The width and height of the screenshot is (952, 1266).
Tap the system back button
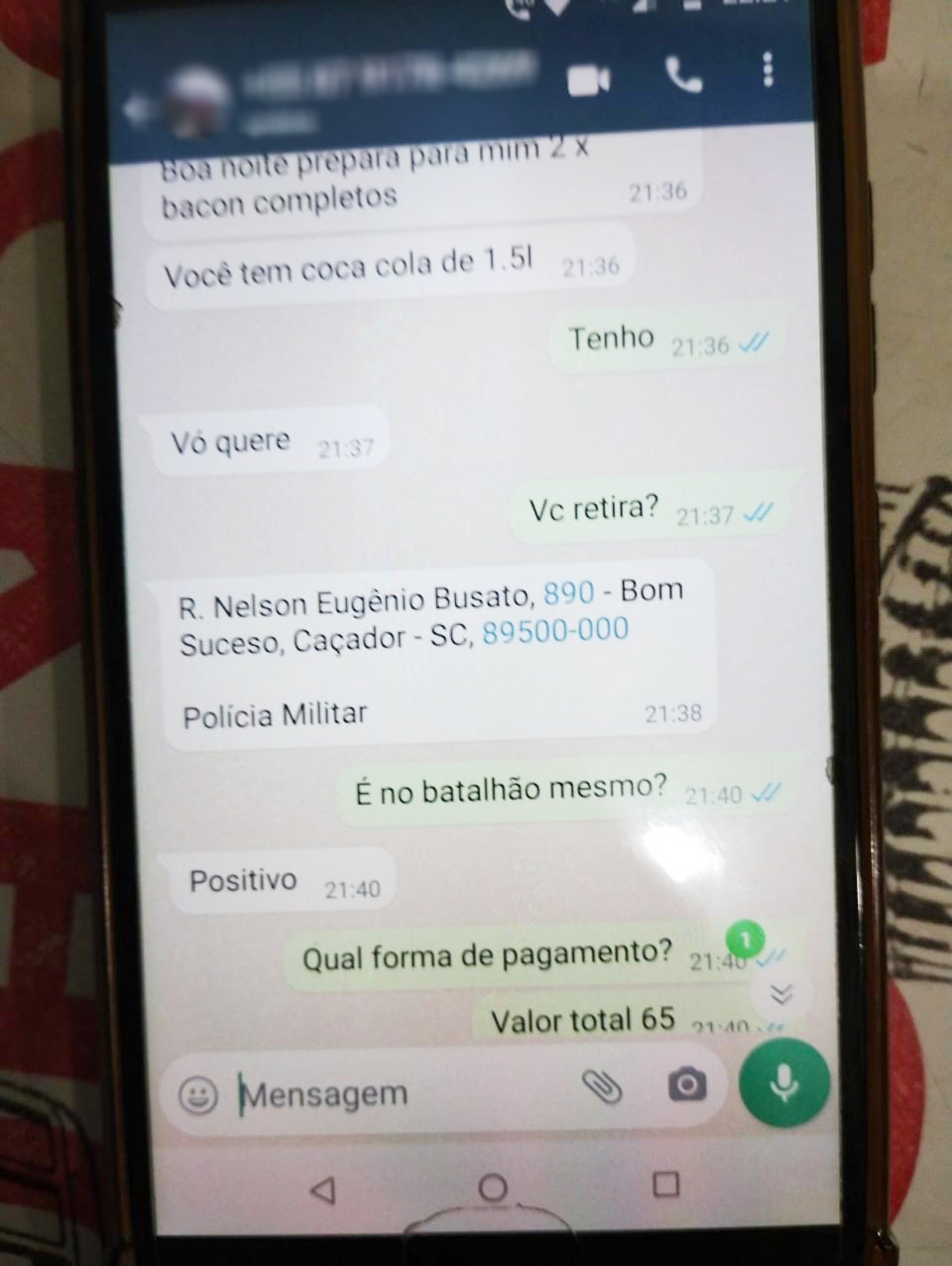(322, 1190)
